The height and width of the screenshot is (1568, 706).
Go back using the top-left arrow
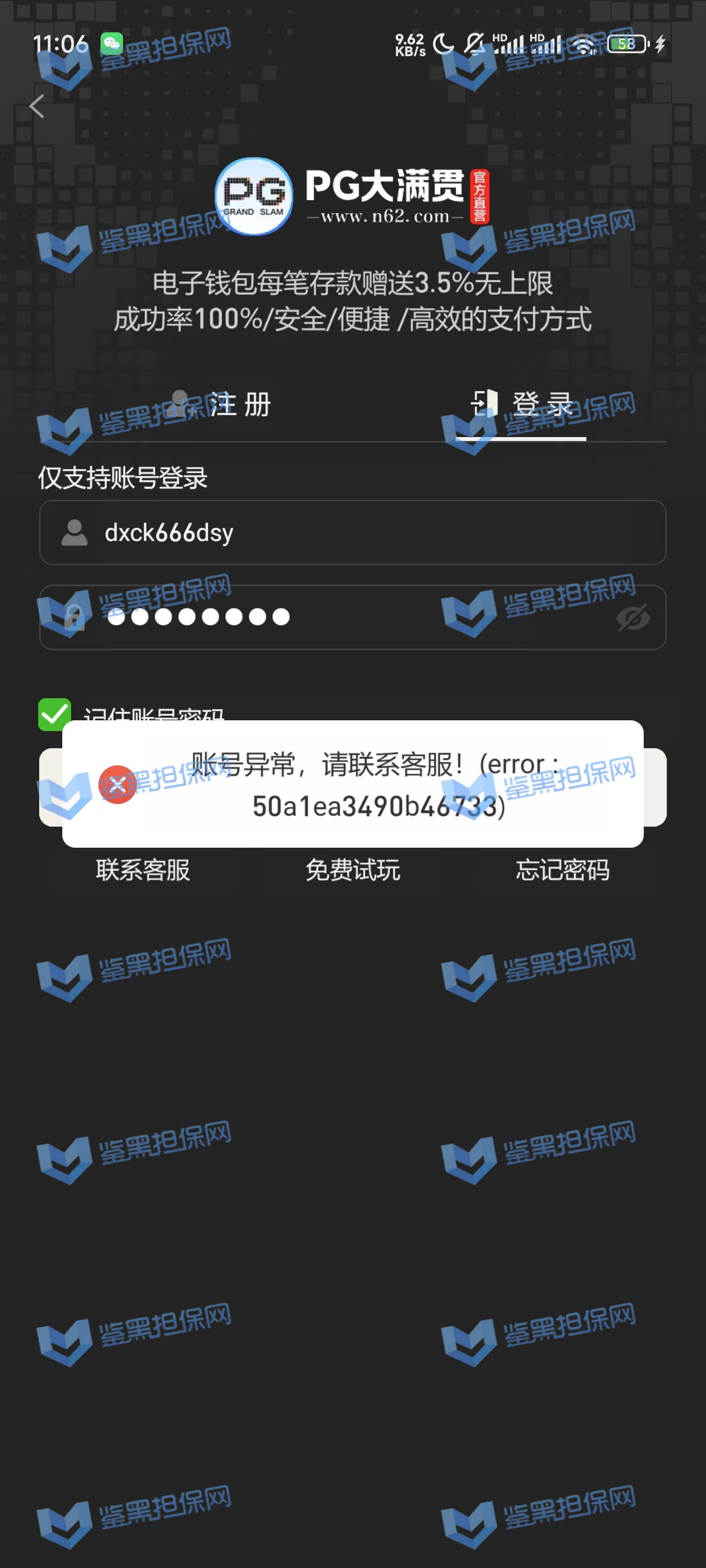37,106
